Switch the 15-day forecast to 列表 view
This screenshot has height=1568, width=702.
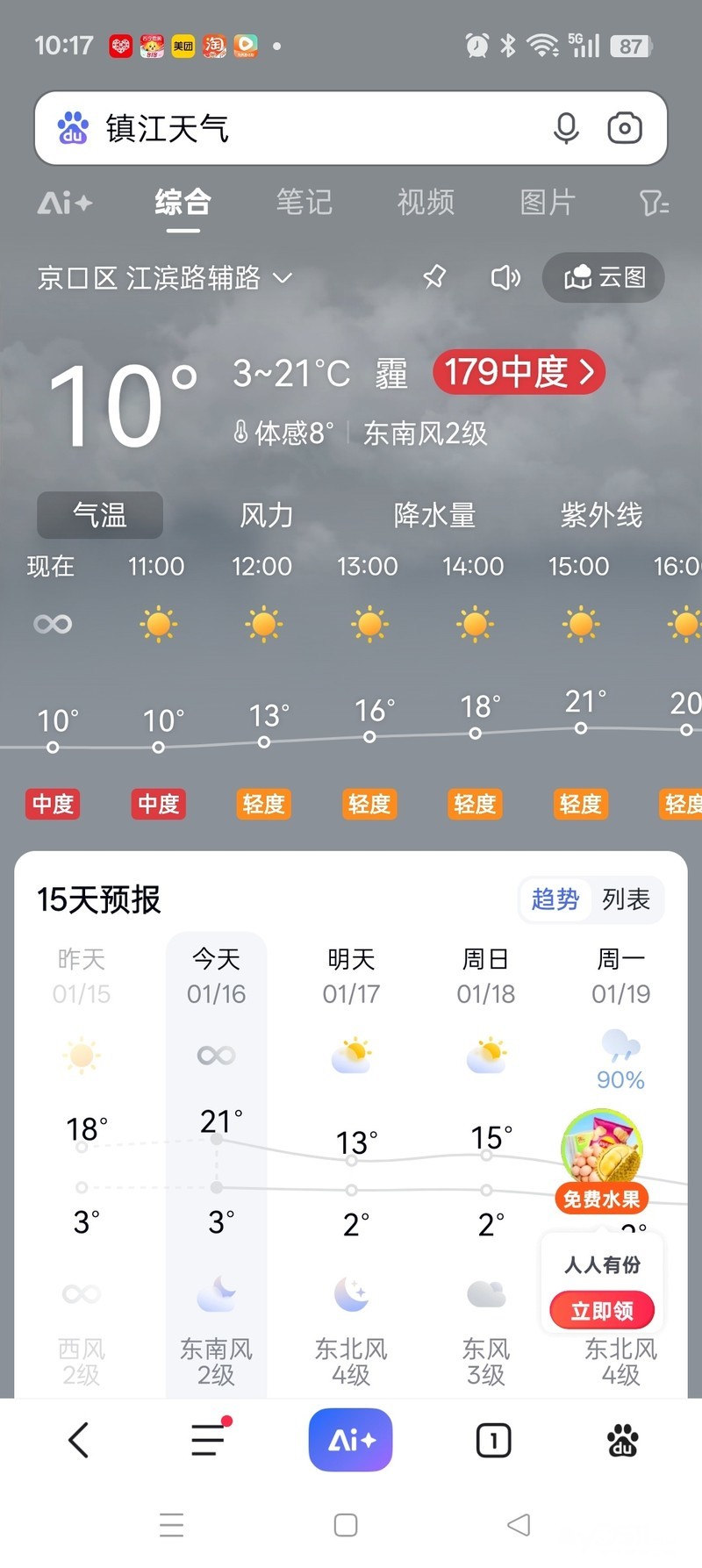[626, 899]
